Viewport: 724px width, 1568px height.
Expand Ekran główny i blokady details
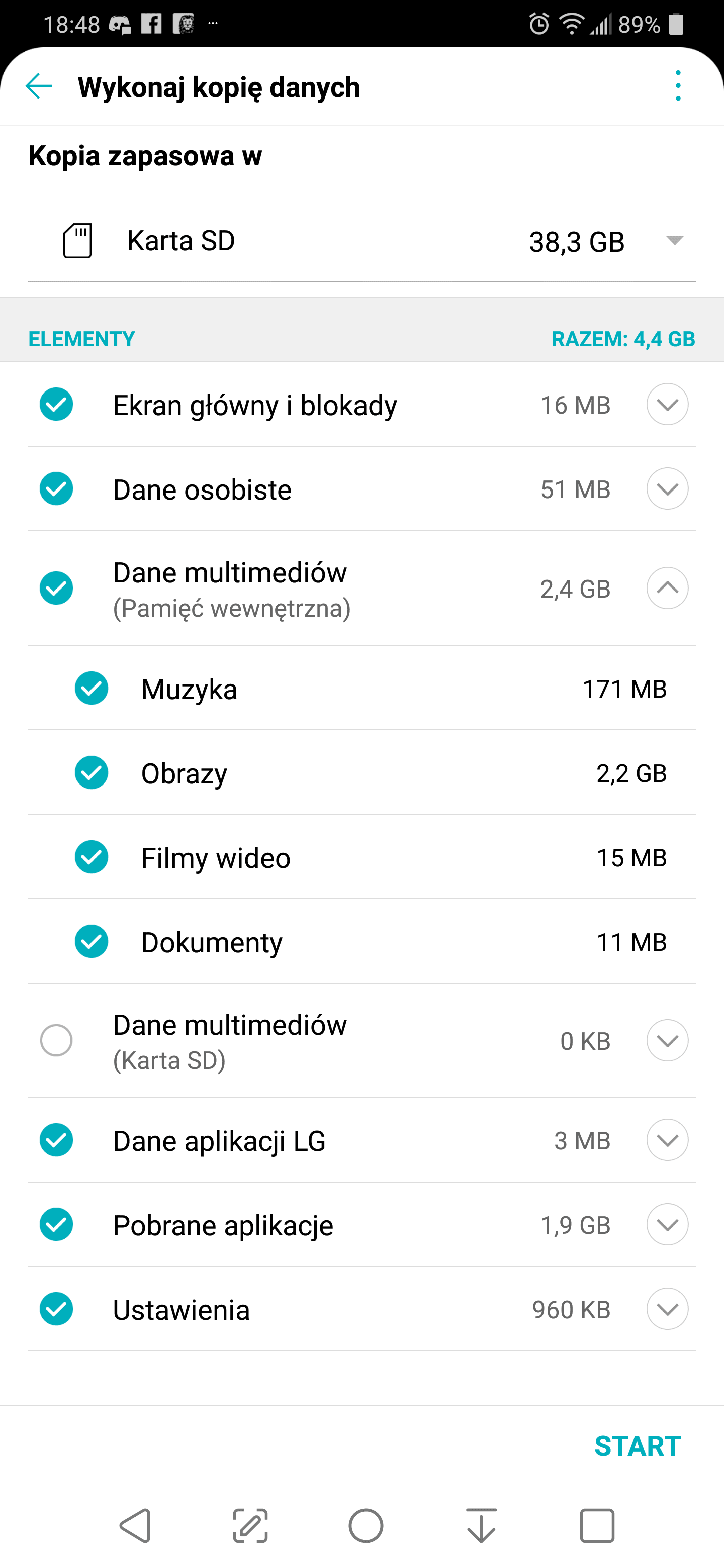(x=667, y=404)
